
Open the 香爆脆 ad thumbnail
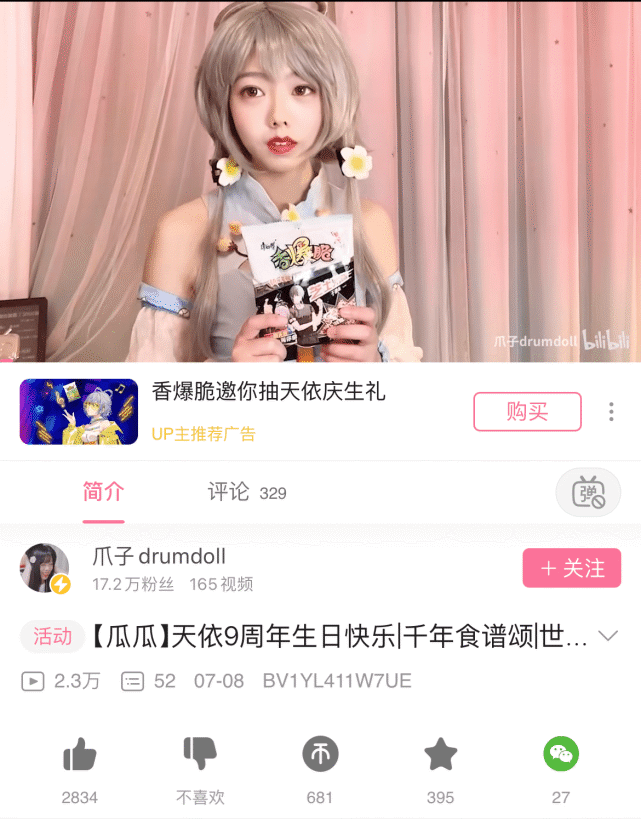[x=78, y=411]
